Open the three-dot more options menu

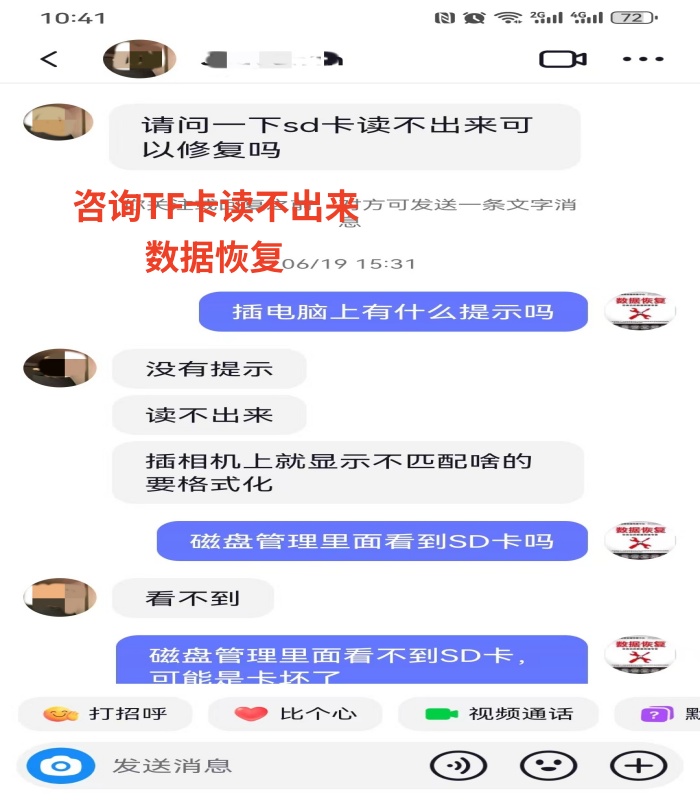coord(643,59)
